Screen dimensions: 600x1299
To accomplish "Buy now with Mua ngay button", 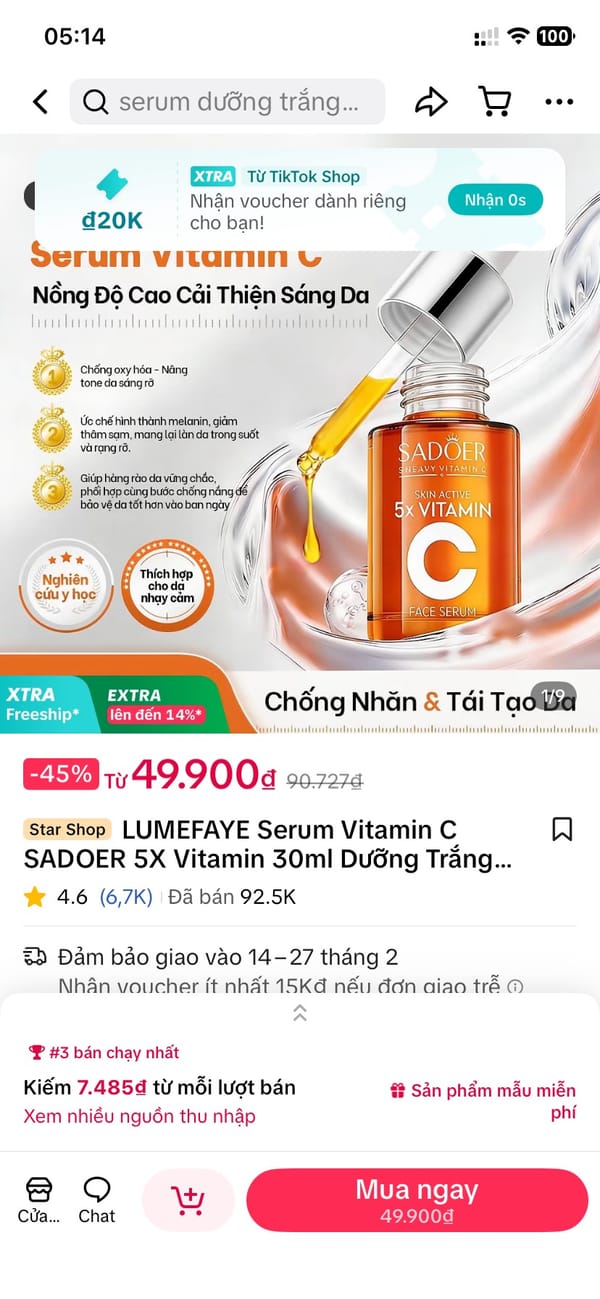I will (x=417, y=1199).
